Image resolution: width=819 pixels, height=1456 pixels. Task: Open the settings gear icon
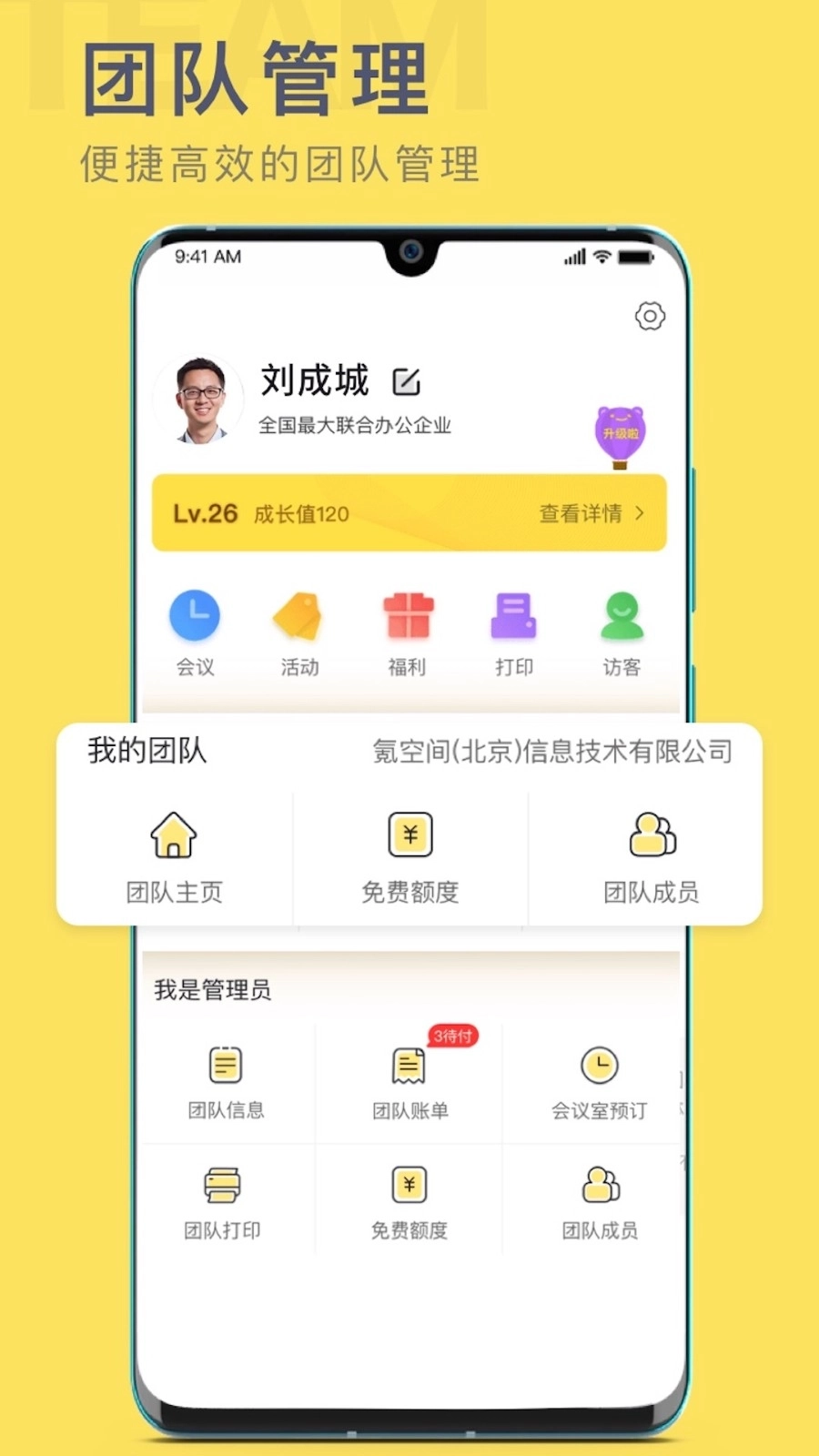click(648, 317)
